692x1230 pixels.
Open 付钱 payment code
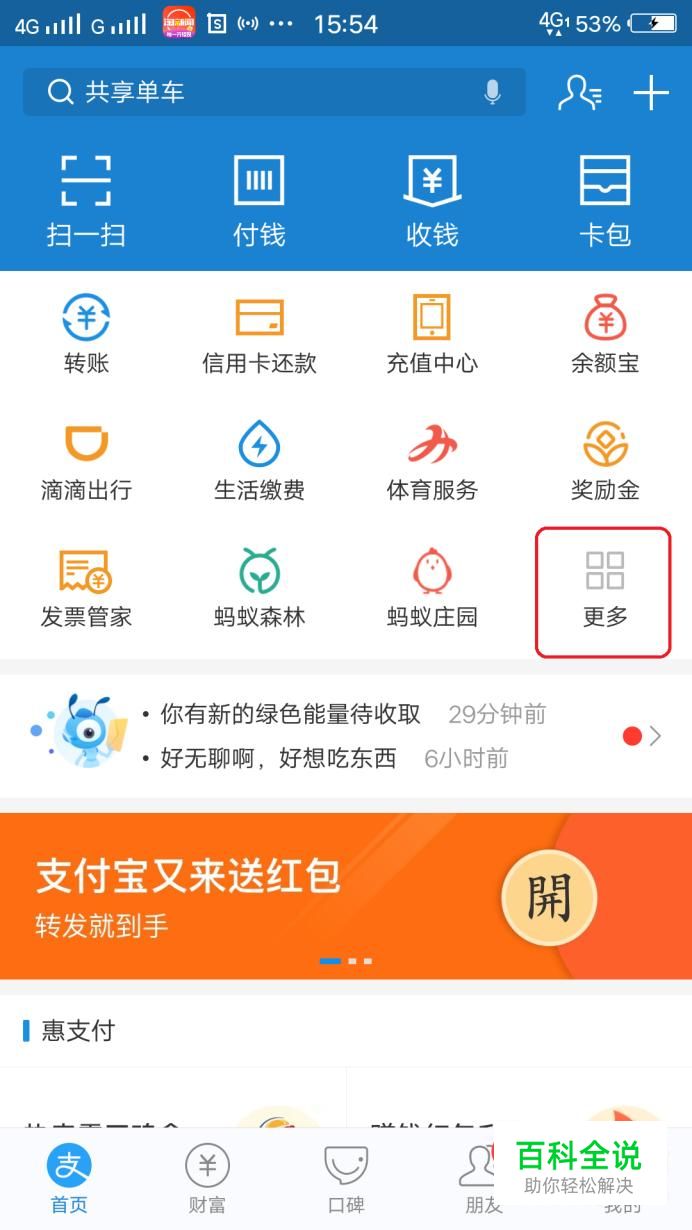click(259, 201)
